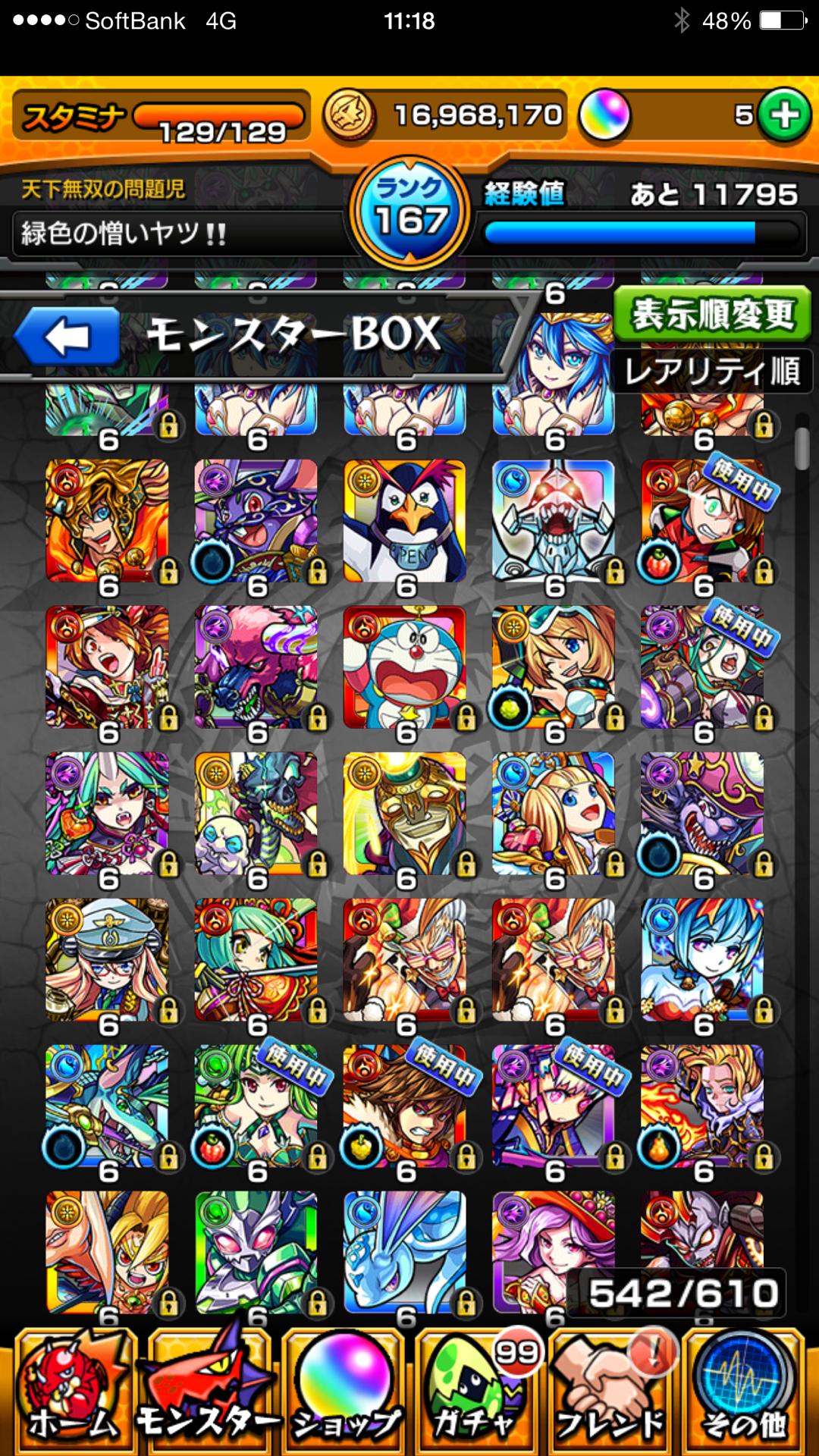Screen dimensions: 819x1456
Task: Select the penguin monster
Action: [405, 522]
